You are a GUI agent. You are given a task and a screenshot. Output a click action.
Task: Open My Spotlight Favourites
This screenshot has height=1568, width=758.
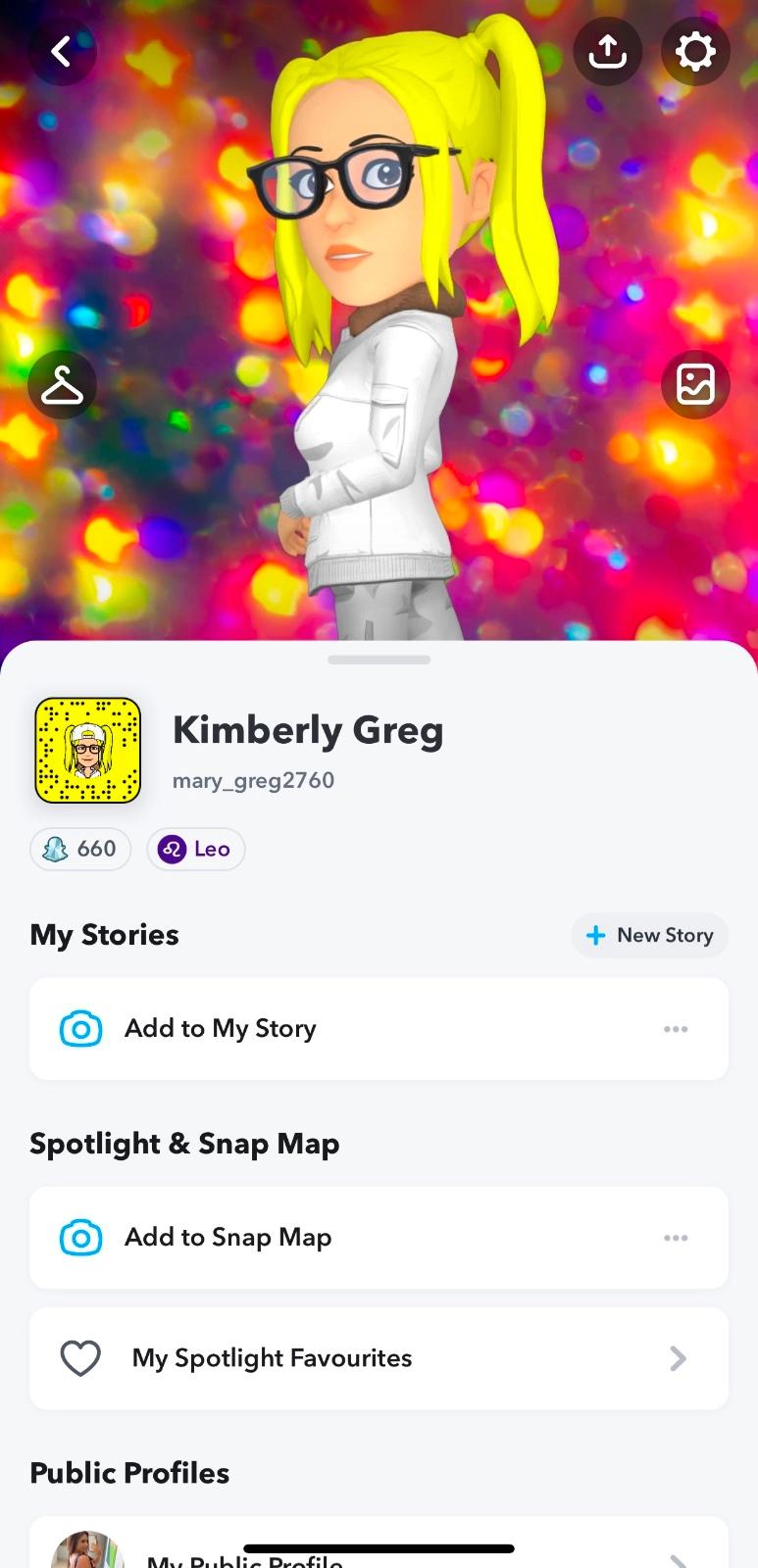[379, 1358]
